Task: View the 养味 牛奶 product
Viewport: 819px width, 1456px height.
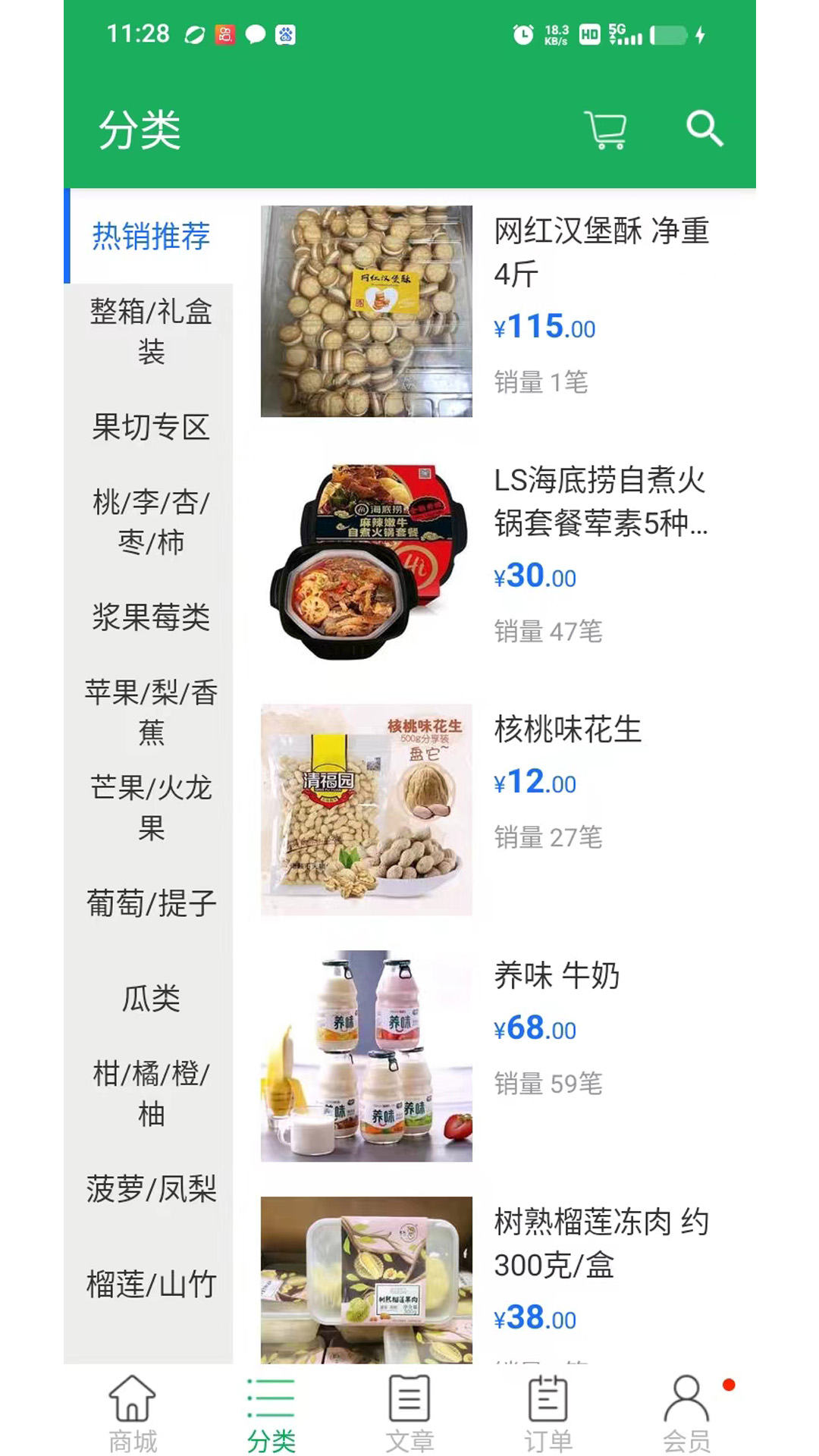Action: pyautogui.click(x=485, y=1056)
